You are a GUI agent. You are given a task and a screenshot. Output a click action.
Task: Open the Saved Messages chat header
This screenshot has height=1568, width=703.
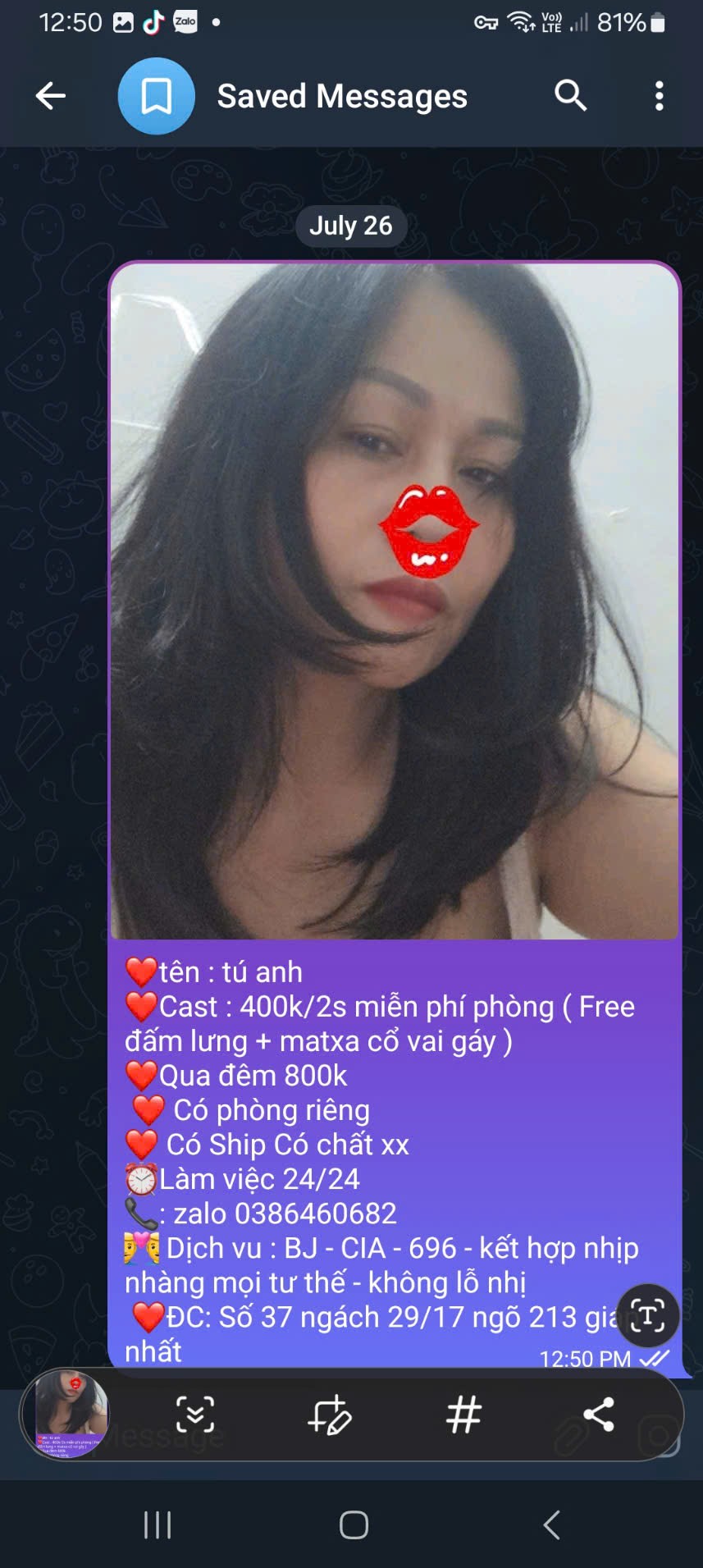341,96
